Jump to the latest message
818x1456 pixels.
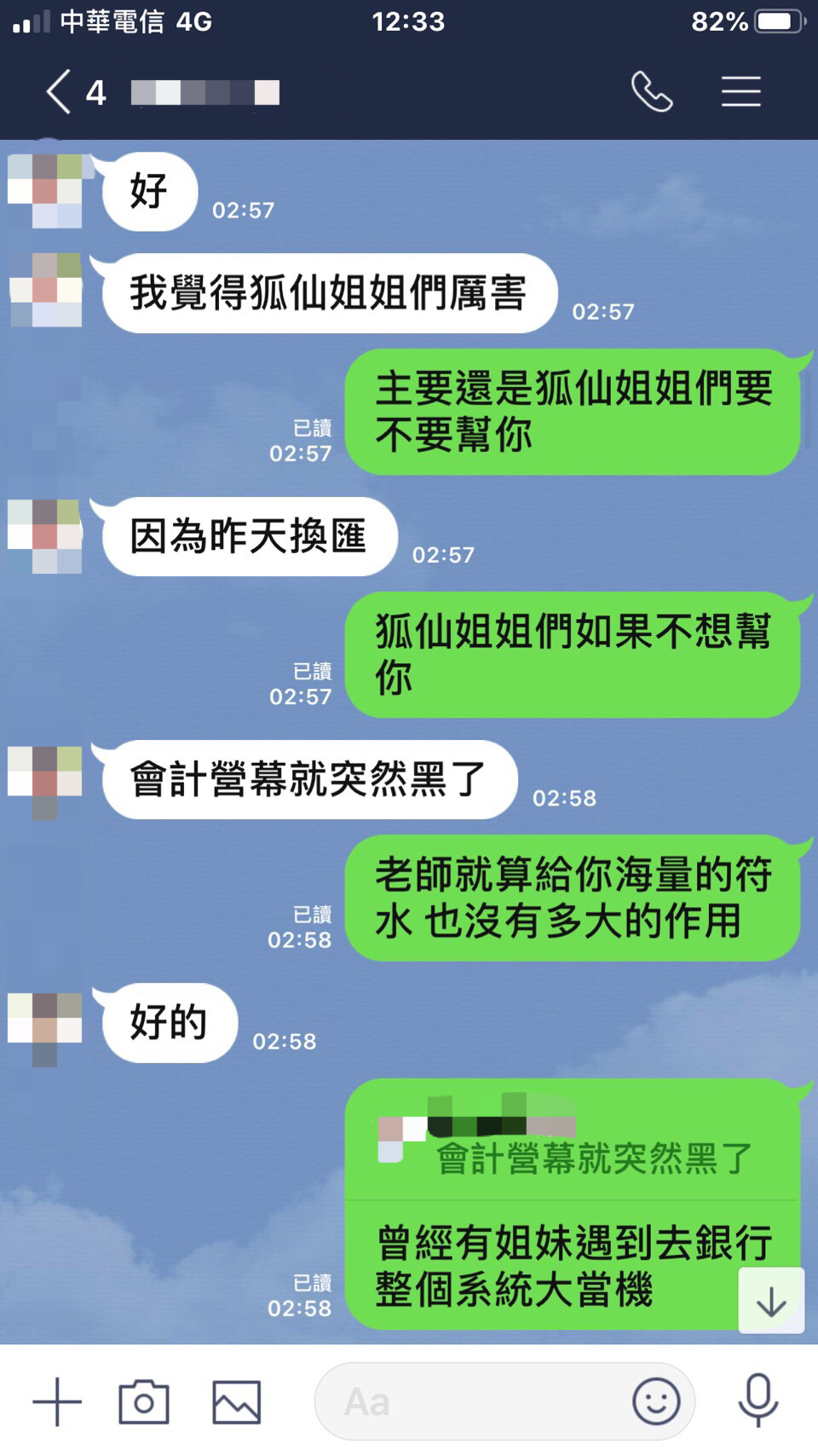(770, 1301)
